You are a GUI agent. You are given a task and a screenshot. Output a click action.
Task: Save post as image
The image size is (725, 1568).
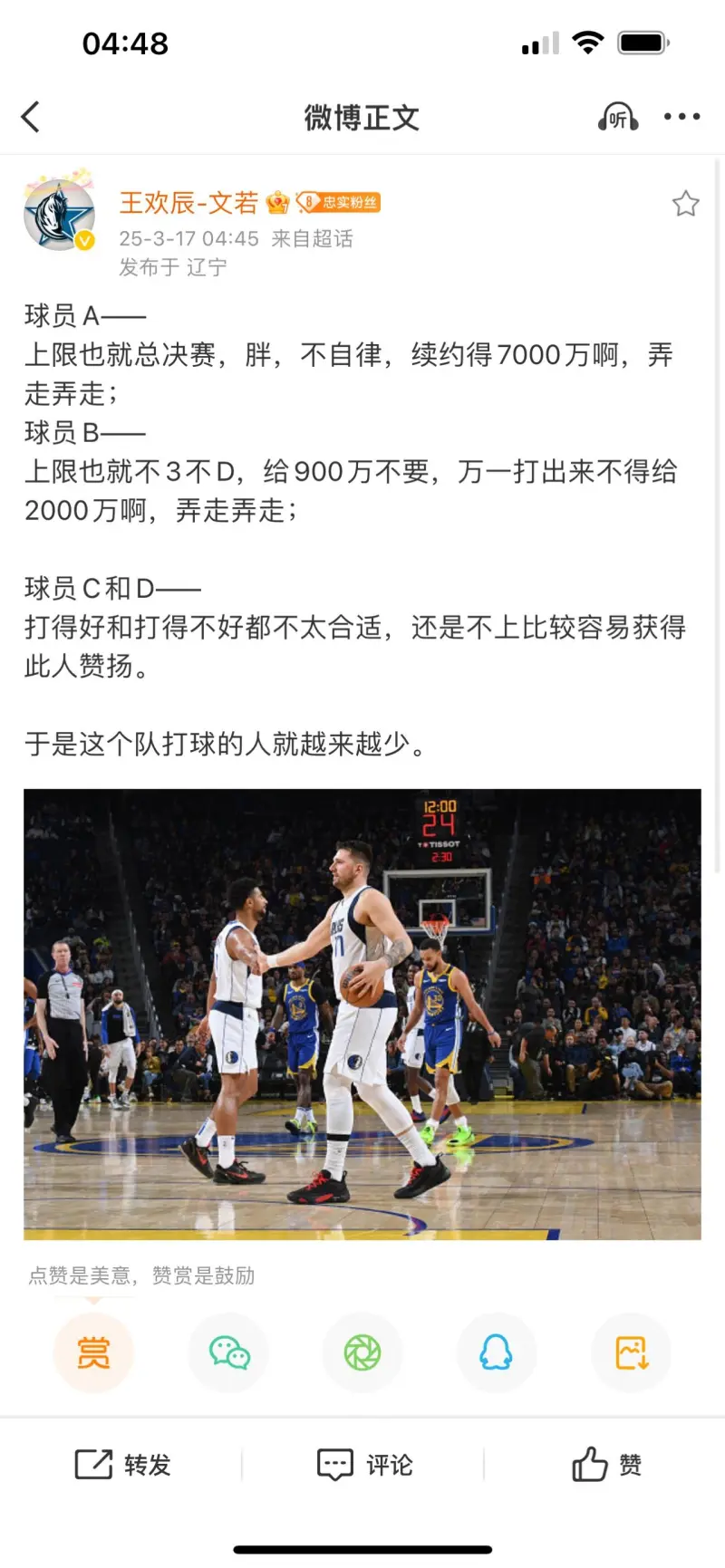pos(631,1352)
